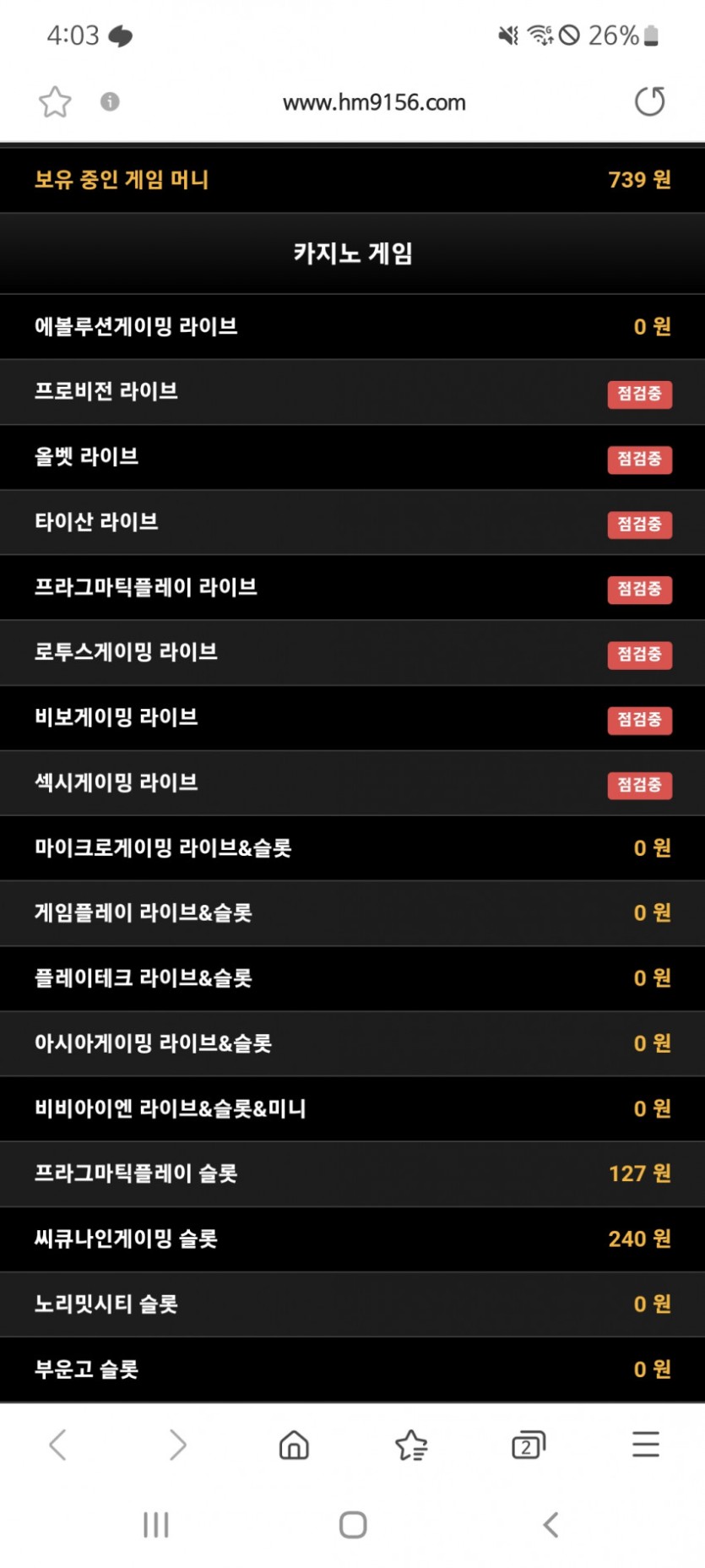Select the 플레이테크 라이브&슬롯 row

click(x=352, y=978)
